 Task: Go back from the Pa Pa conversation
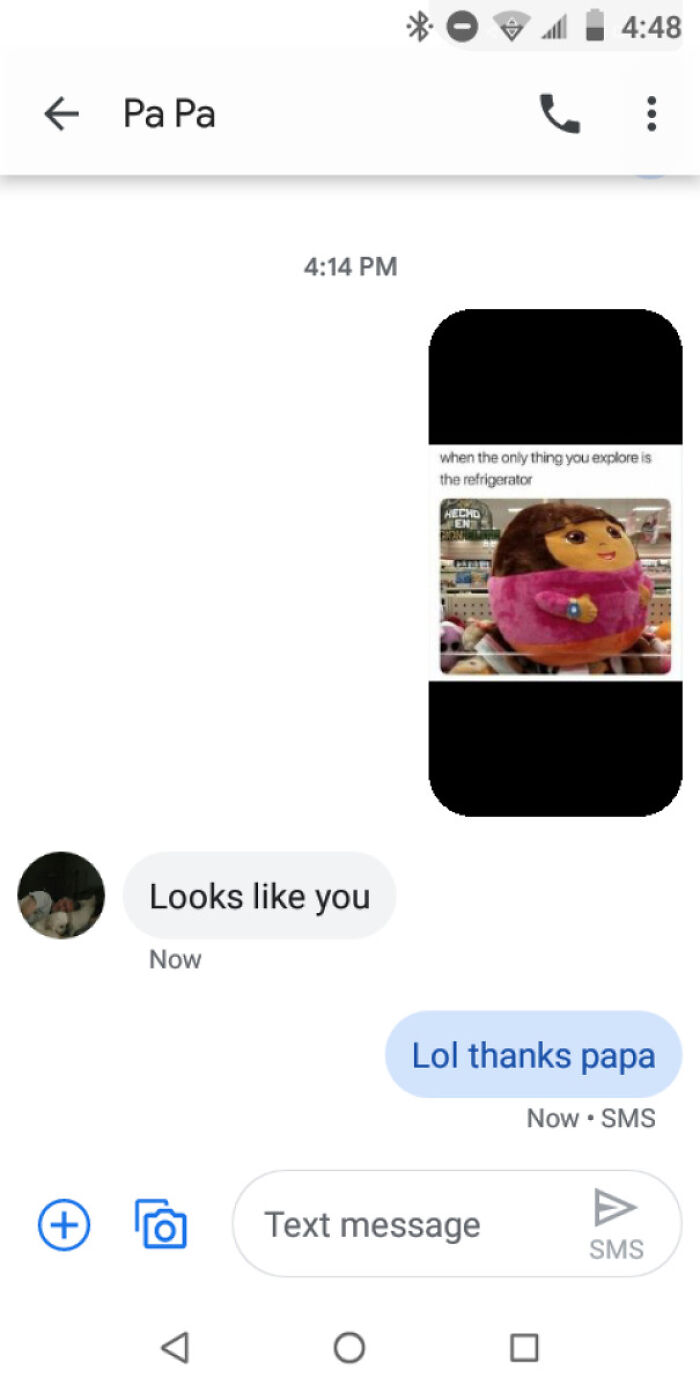(x=61, y=114)
